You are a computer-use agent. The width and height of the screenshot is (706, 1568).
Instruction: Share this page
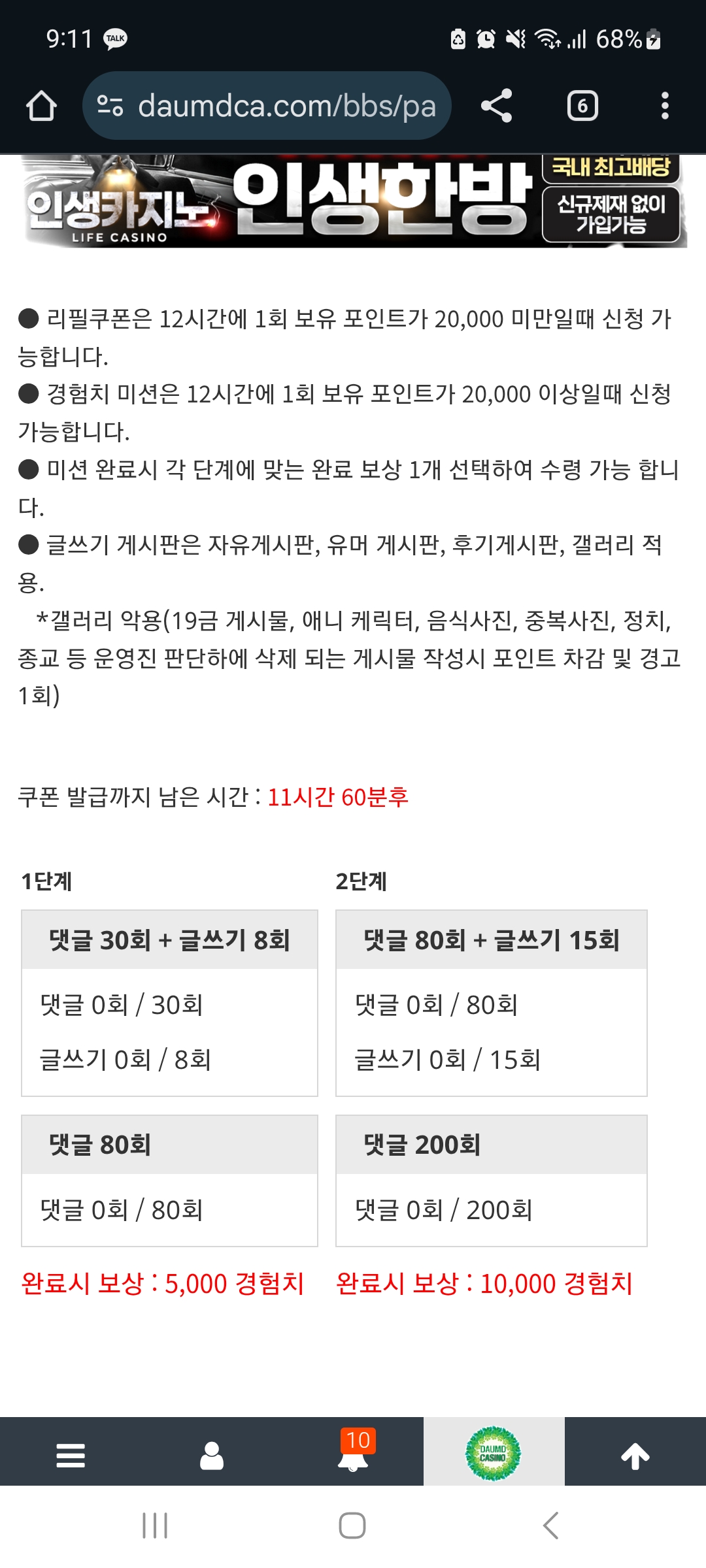click(x=497, y=106)
